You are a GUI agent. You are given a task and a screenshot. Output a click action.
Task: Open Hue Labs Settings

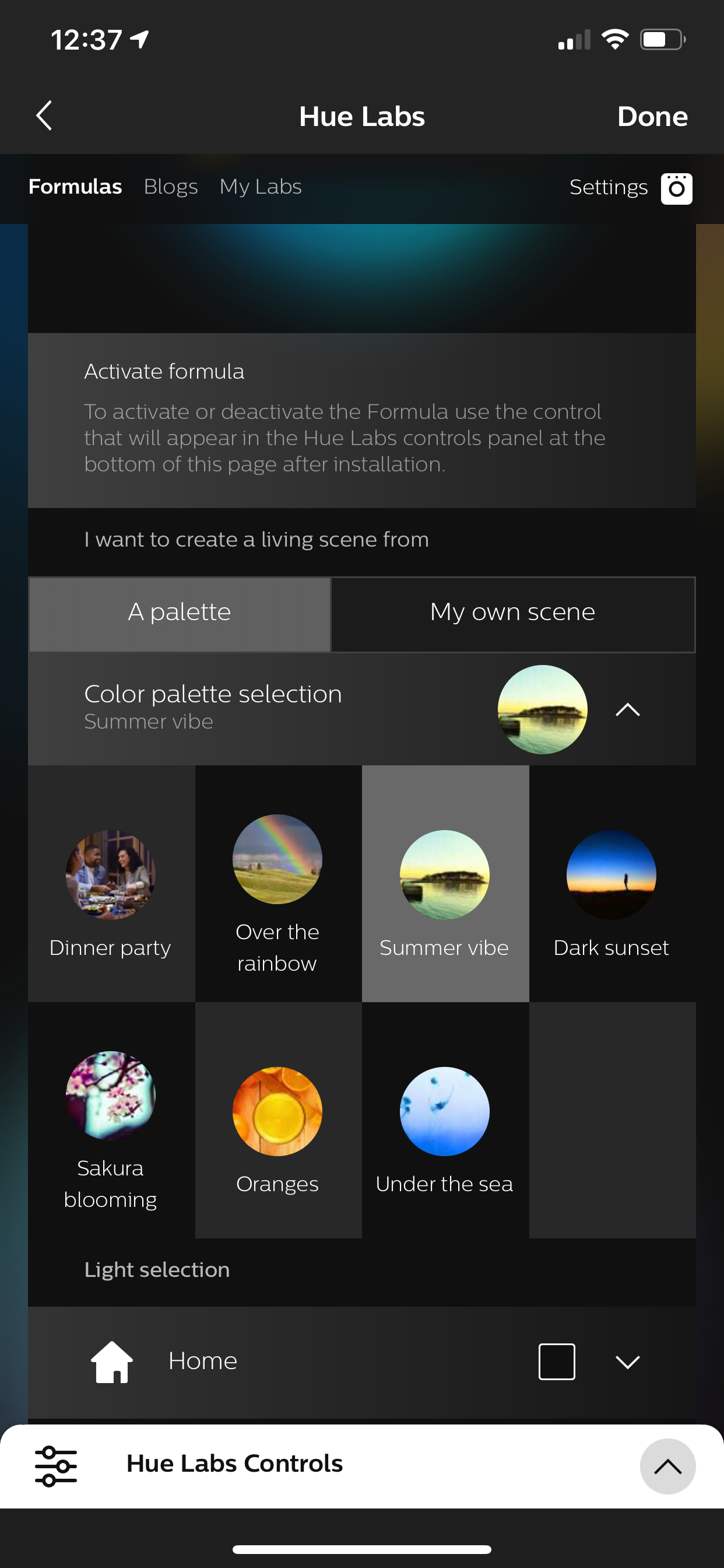[630, 187]
